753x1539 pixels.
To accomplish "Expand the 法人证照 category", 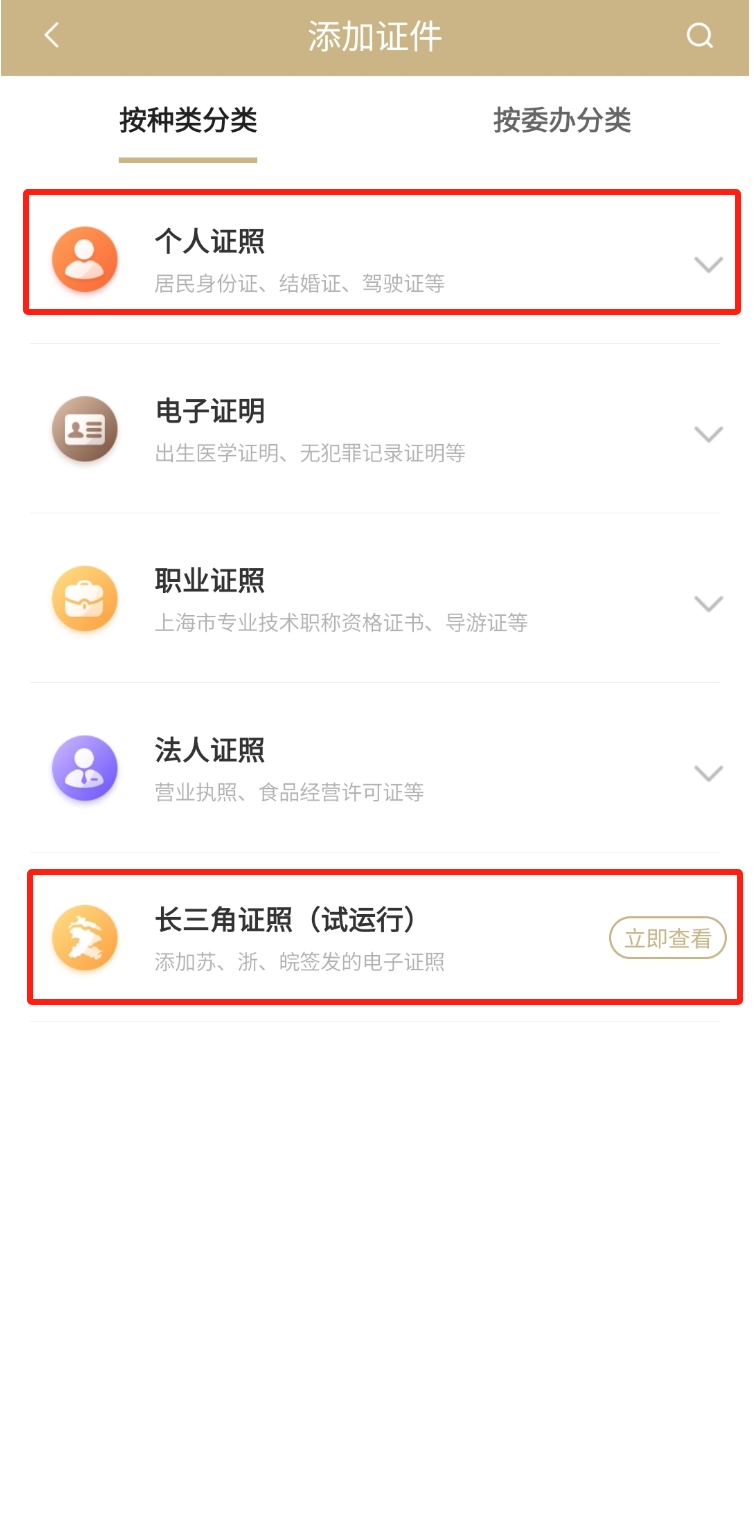I will click(708, 773).
